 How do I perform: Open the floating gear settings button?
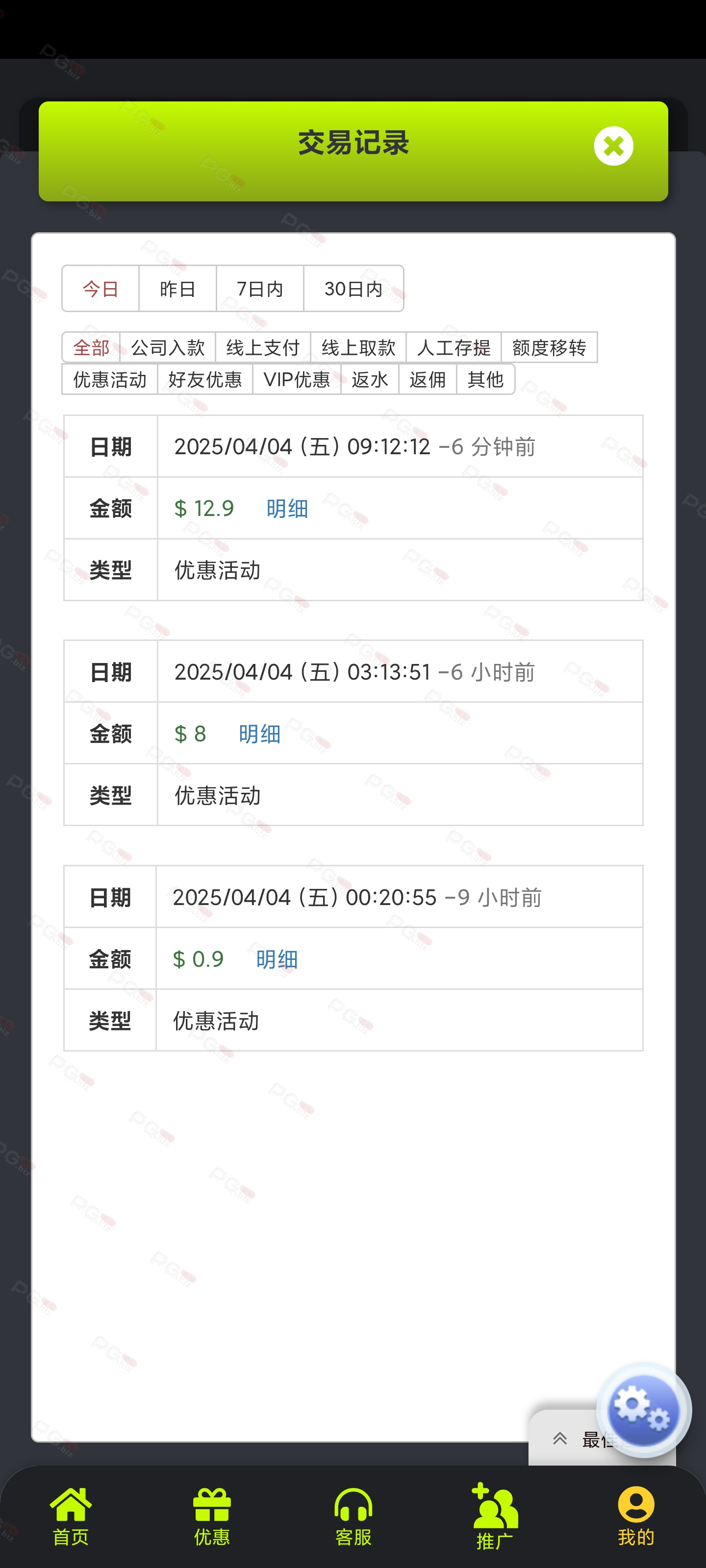click(x=643, y=1410)
